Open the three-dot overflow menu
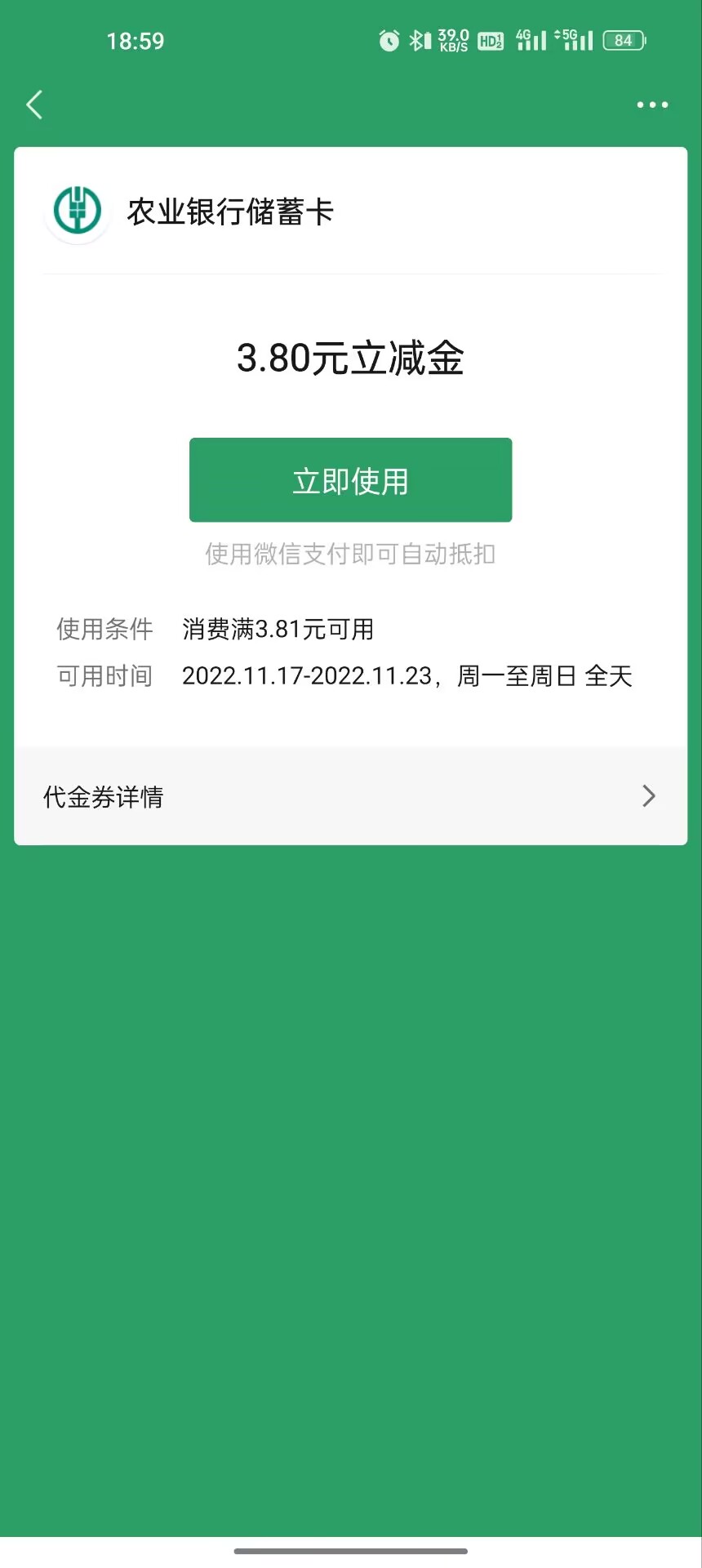 (x=652, y=105)
